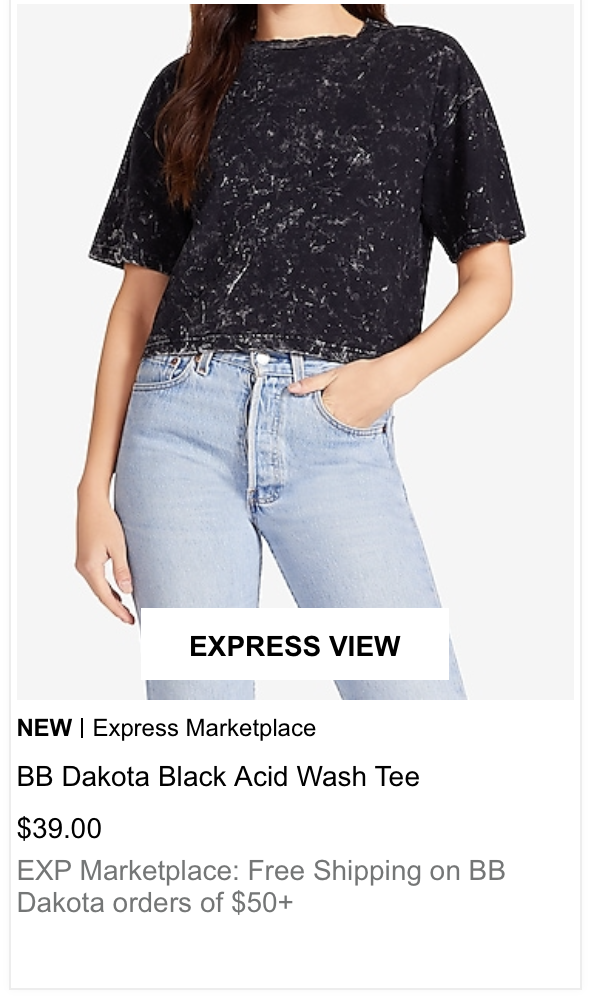Open BB Dakota Black Acid Wash Tee title link
This screenshot has height=1000, width=604.
[218, 777]
